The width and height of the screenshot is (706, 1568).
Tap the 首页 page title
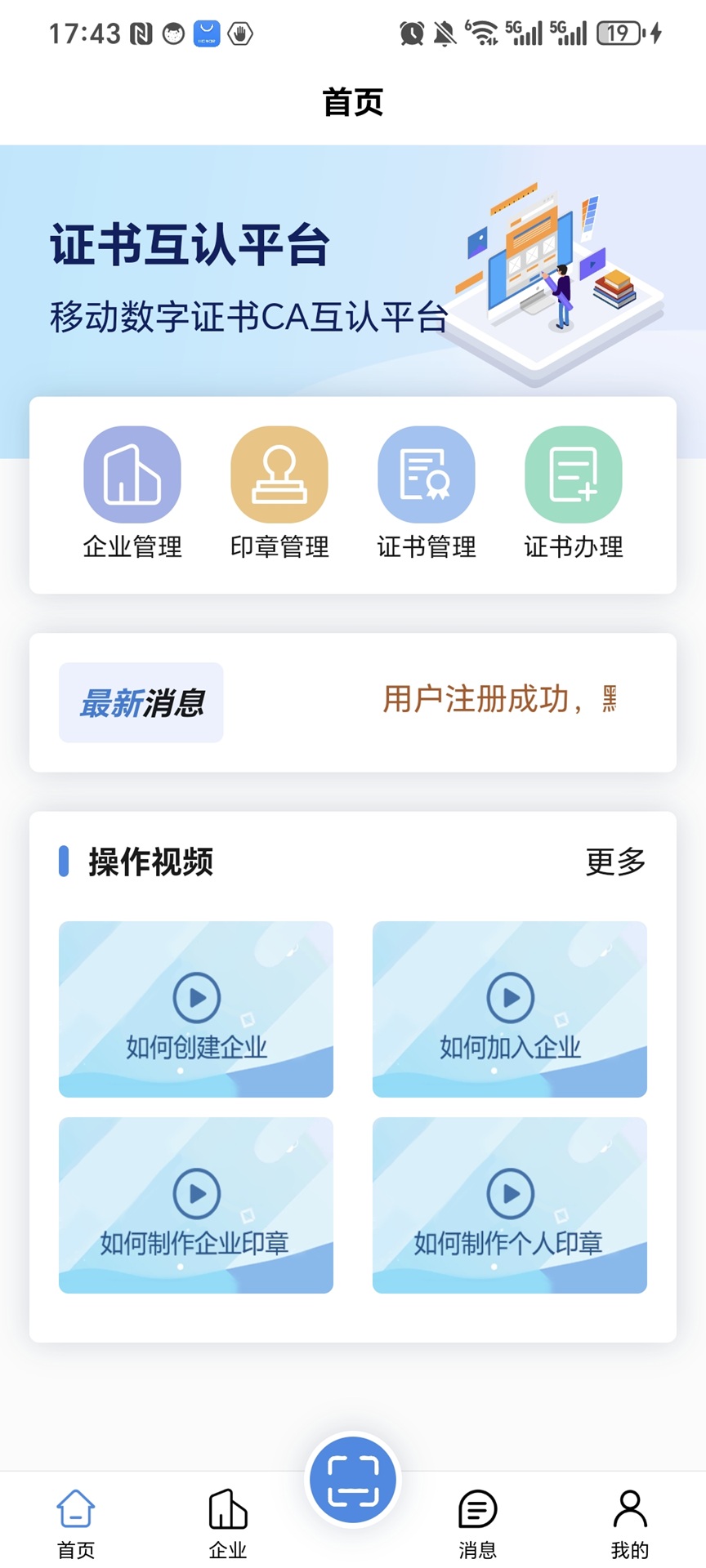tap(352, 103)
